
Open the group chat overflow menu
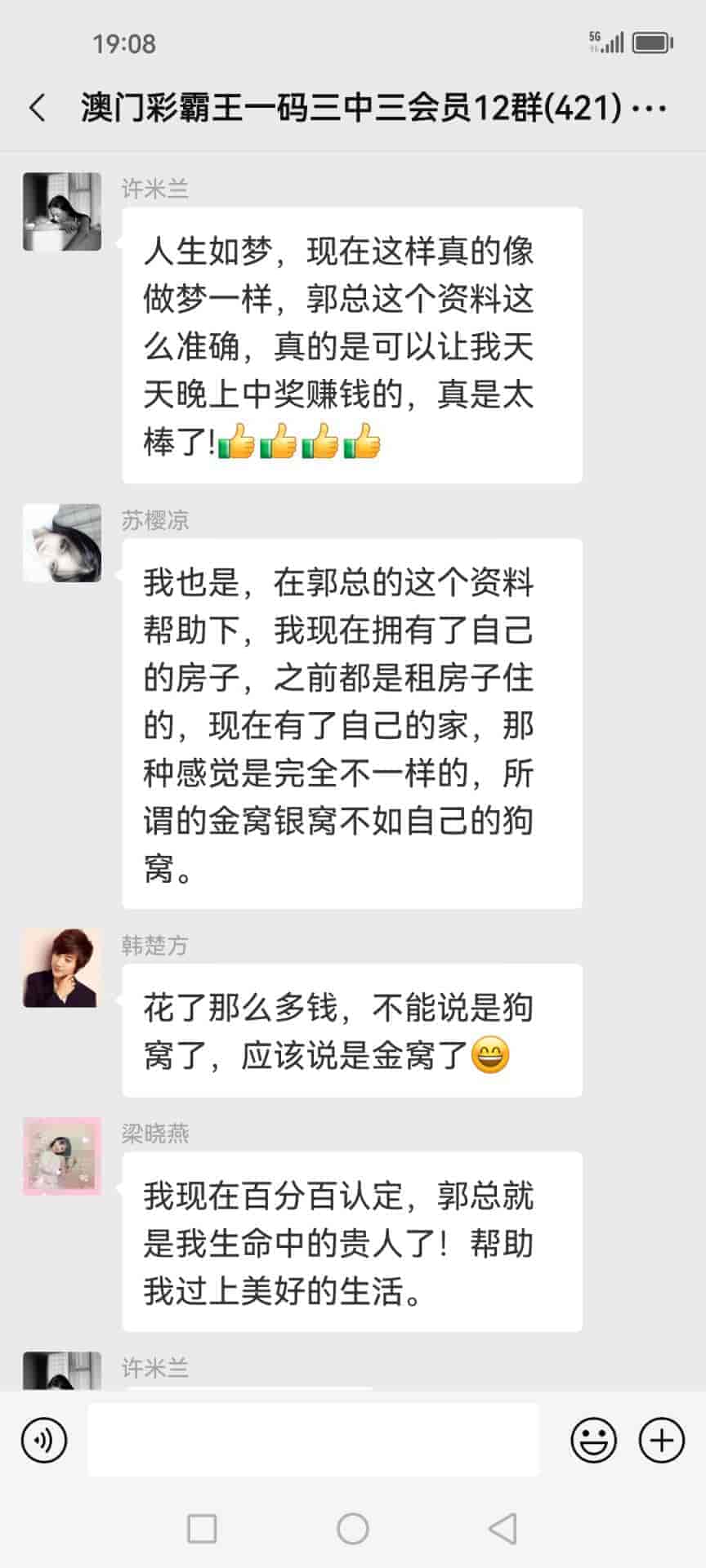pos(650,108)
